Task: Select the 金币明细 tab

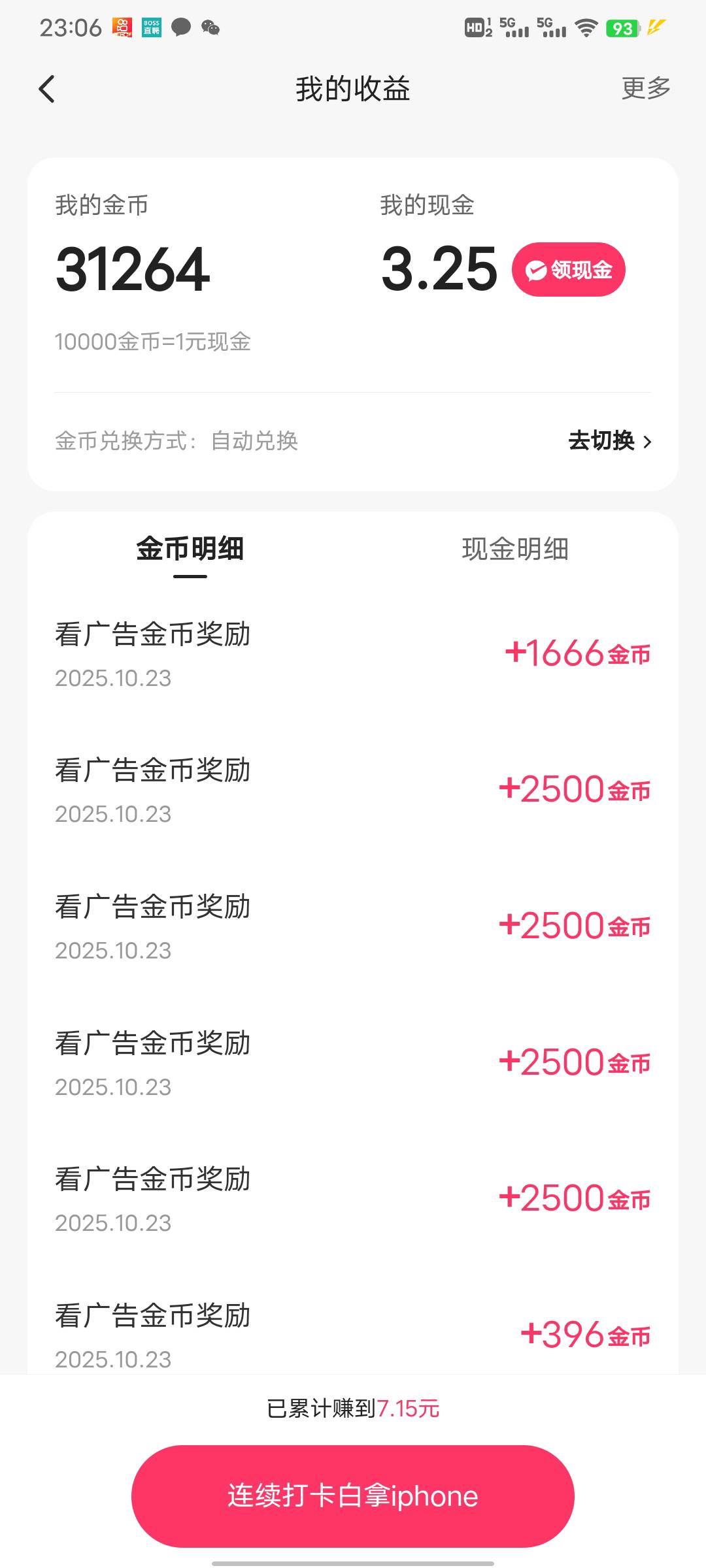Action: click(x=190, y=549)
